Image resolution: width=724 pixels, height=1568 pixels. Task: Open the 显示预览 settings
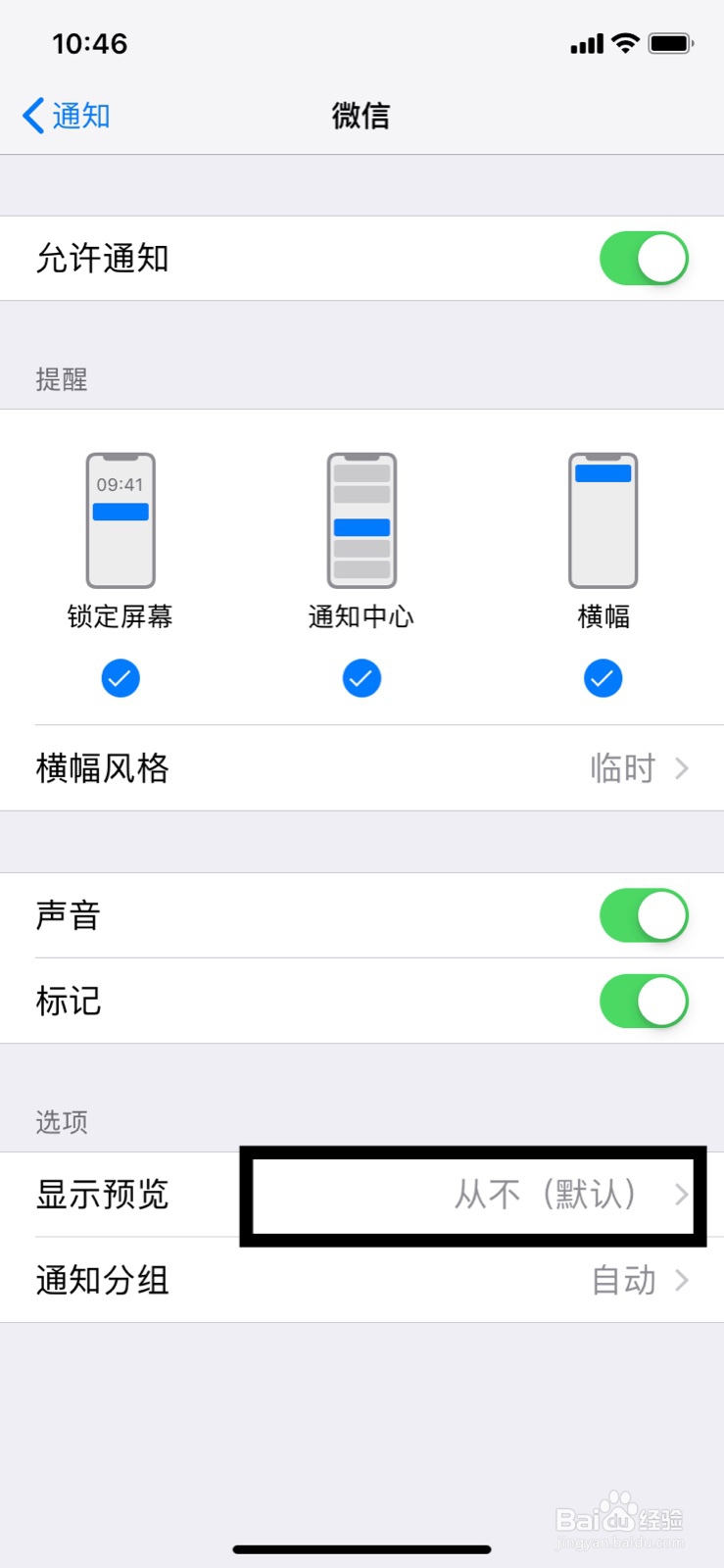coord(362,1195)
